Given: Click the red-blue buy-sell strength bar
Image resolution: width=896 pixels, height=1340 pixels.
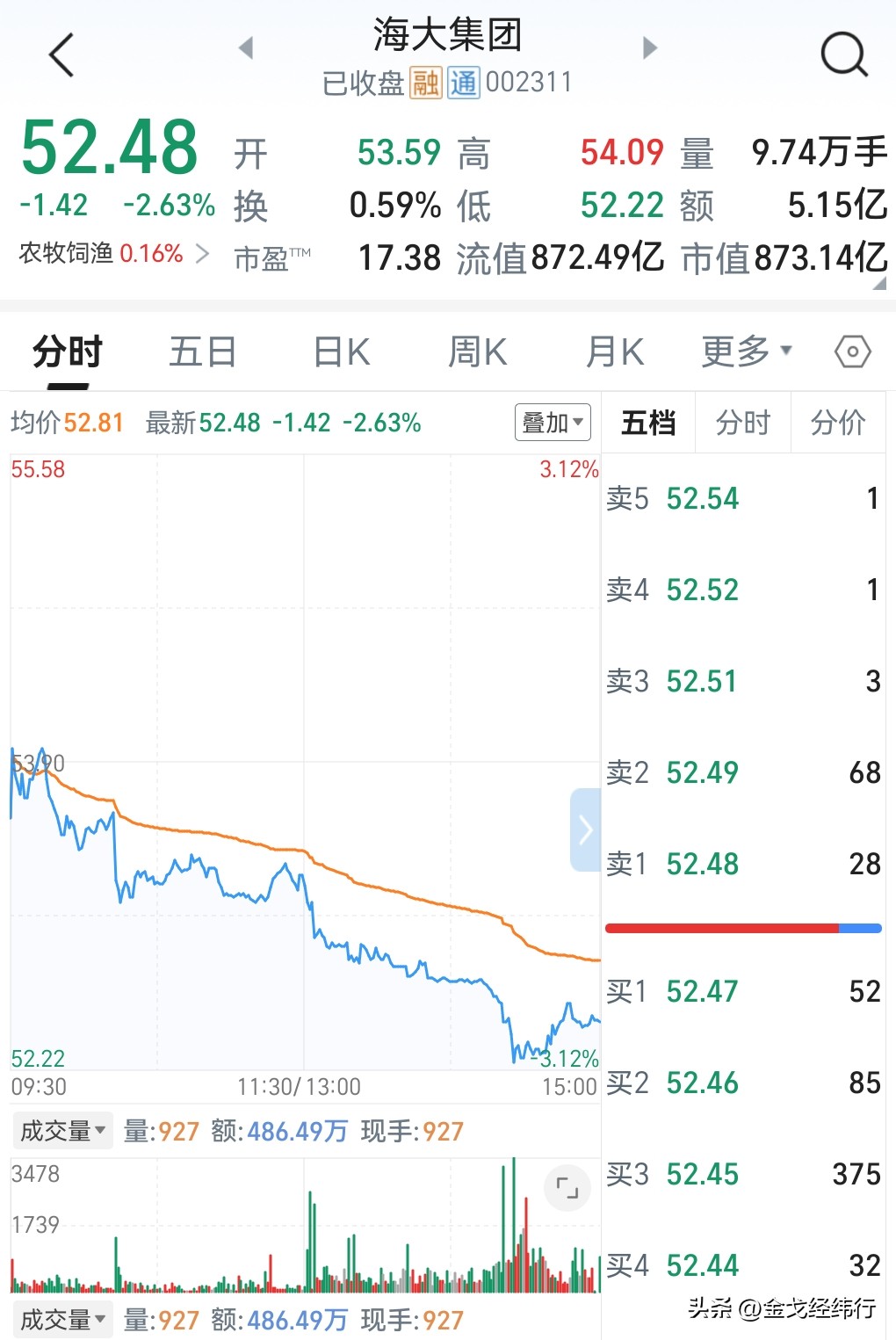Looking at the screenshot, I should pos(744,927).
